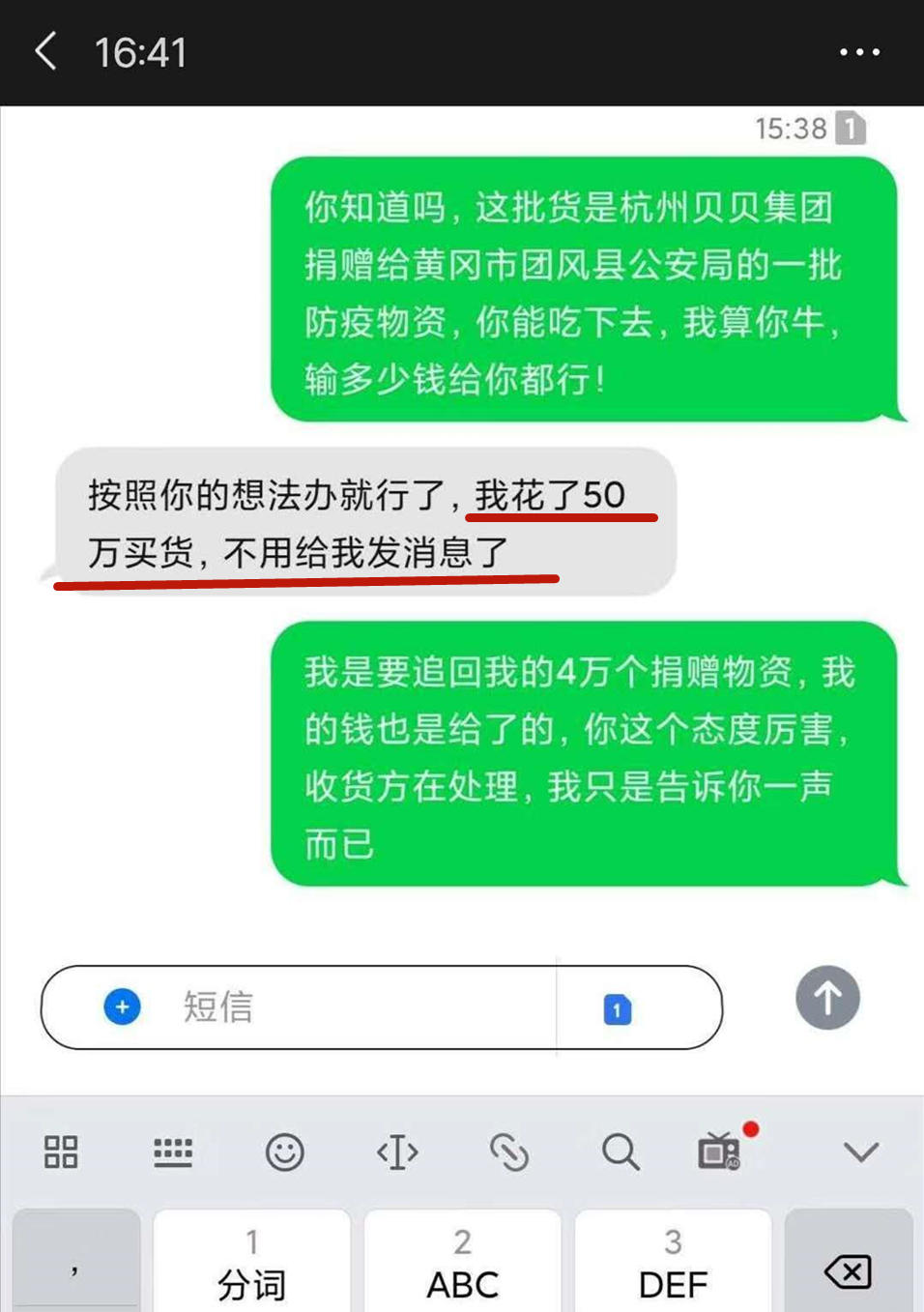Image resolution: width=924 pixels, height=1312 pixels.
Task: Send the message with the arrow button
Action: 827,998
